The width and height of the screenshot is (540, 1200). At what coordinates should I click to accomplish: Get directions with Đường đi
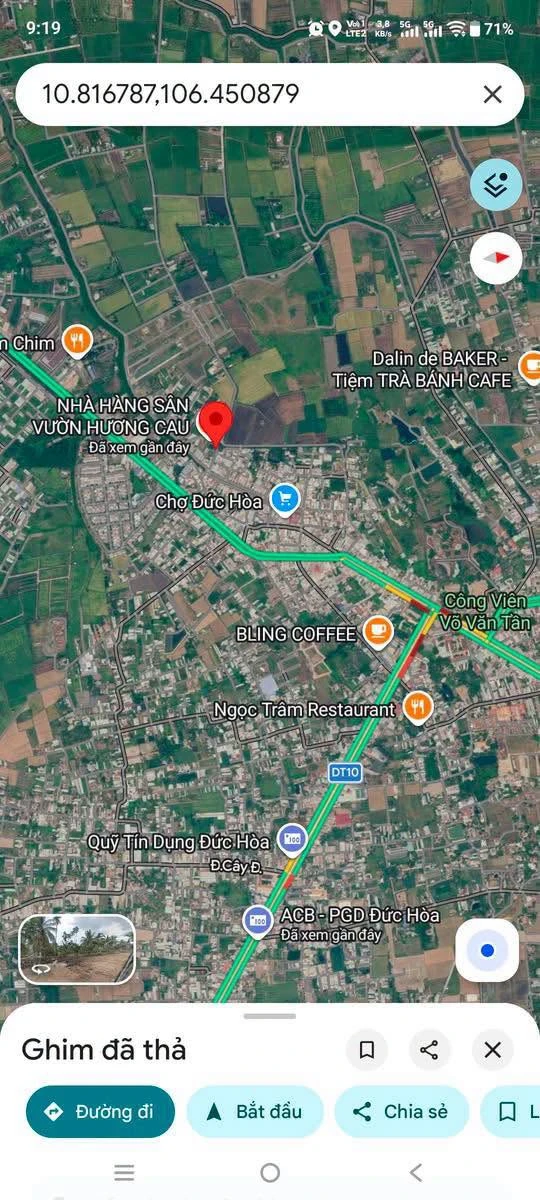coord(100,1111)
